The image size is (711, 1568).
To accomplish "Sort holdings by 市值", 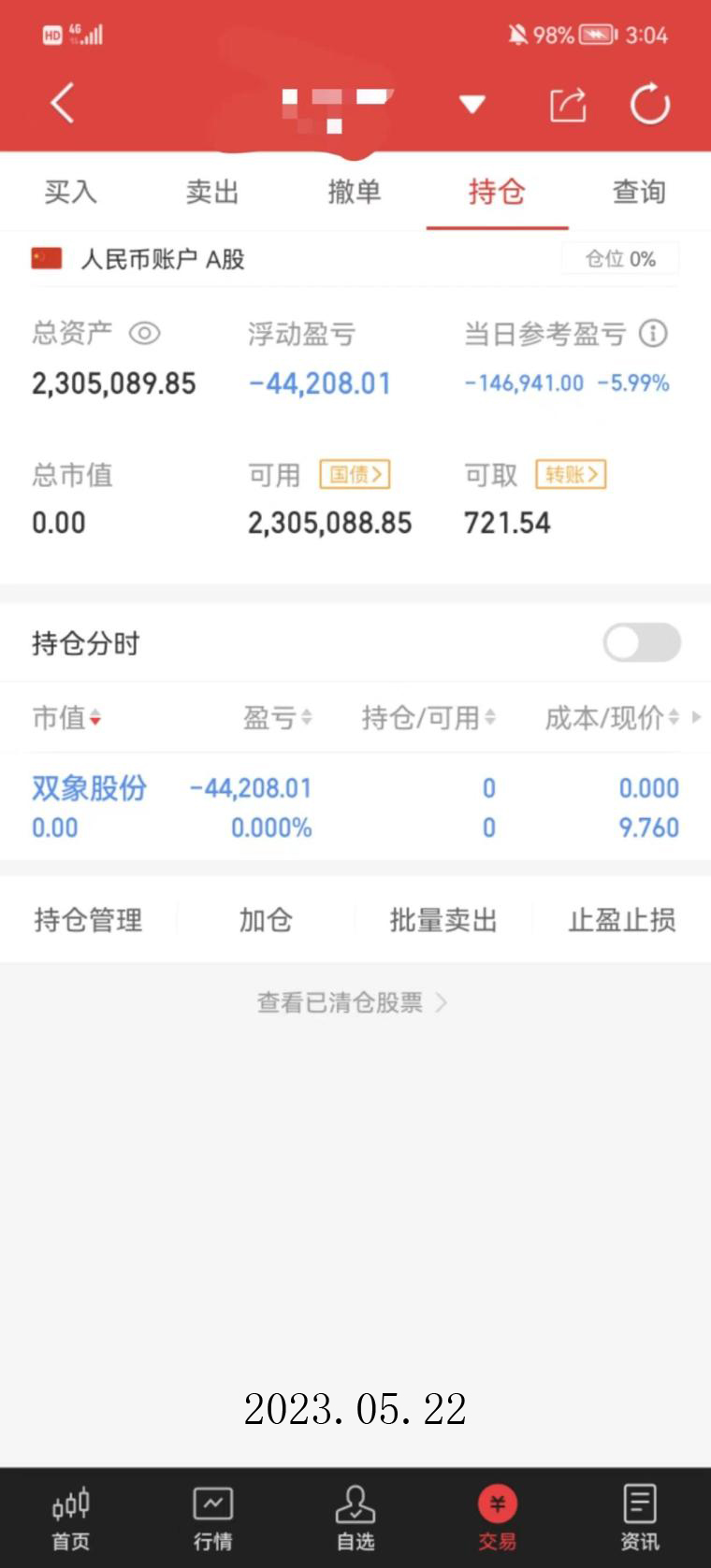I will [x=66, y=718].
